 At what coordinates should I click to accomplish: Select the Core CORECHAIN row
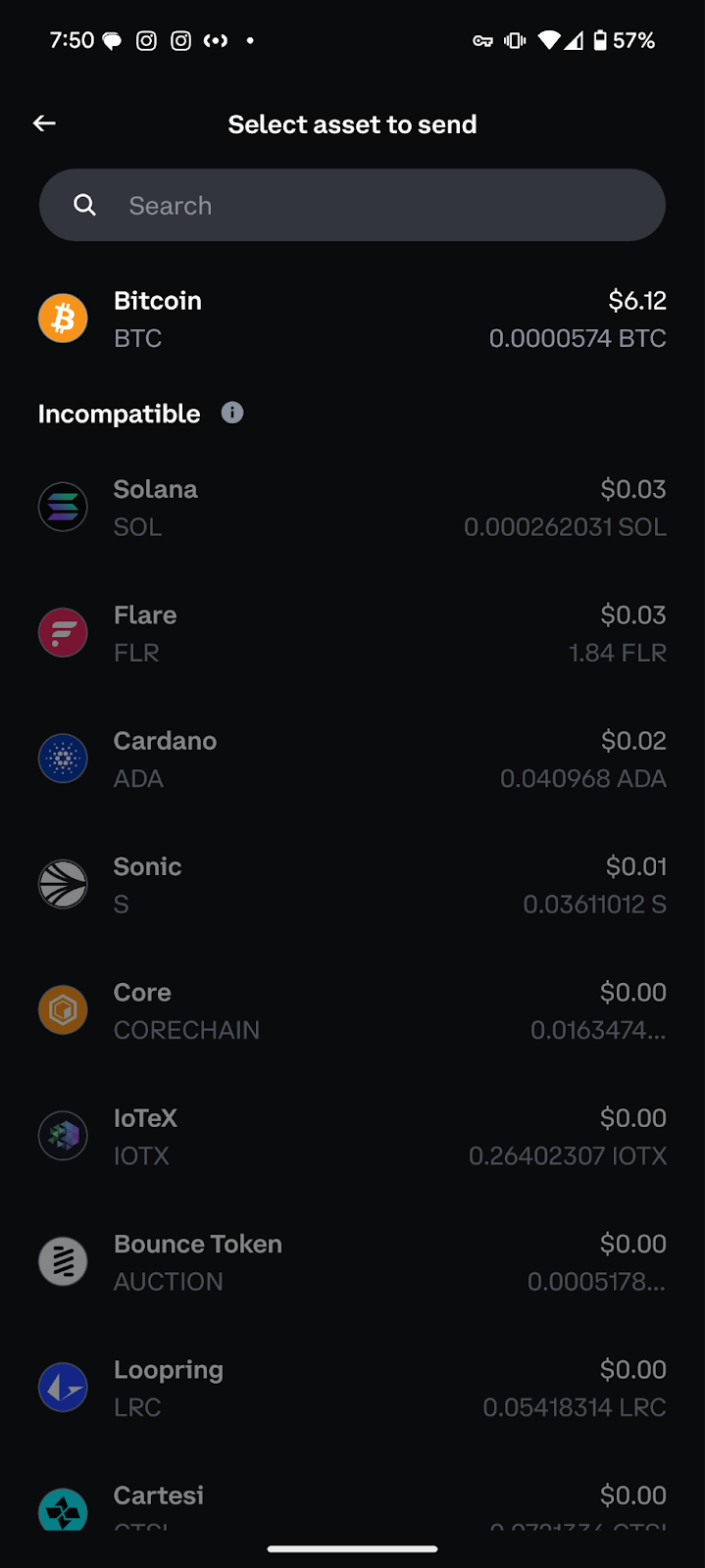352,1010
